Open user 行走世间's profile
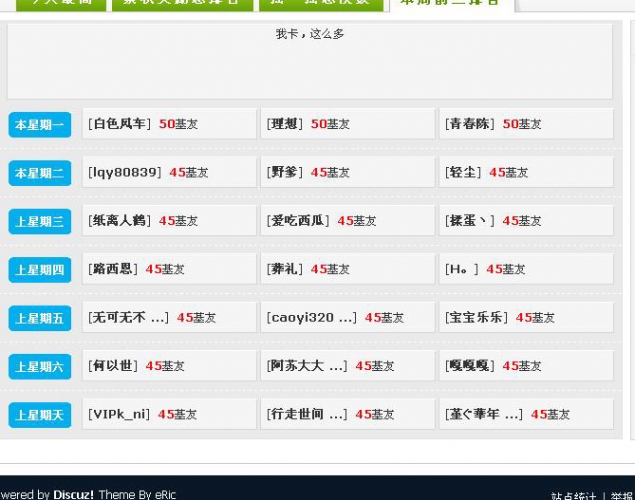635x500 pixels. [x=307, y=414]
